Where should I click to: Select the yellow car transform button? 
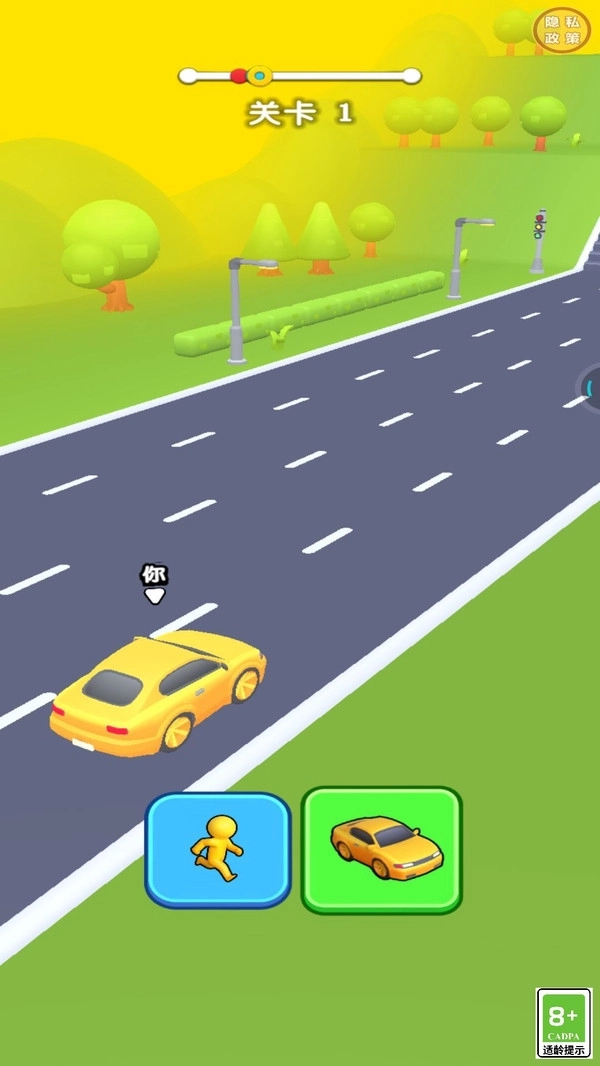pyautogui.click(x=382, y=849)
